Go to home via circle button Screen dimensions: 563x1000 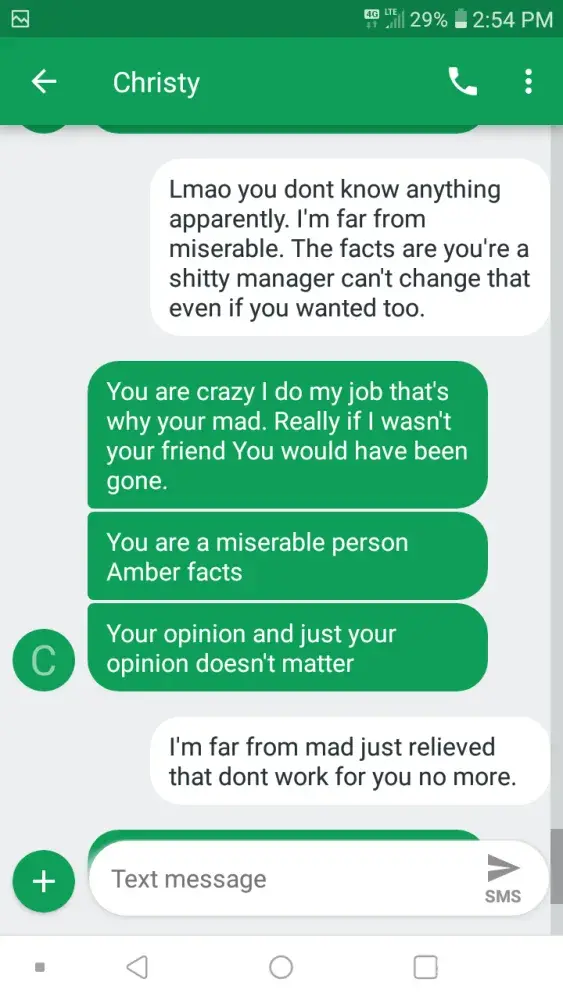(281, 967)
